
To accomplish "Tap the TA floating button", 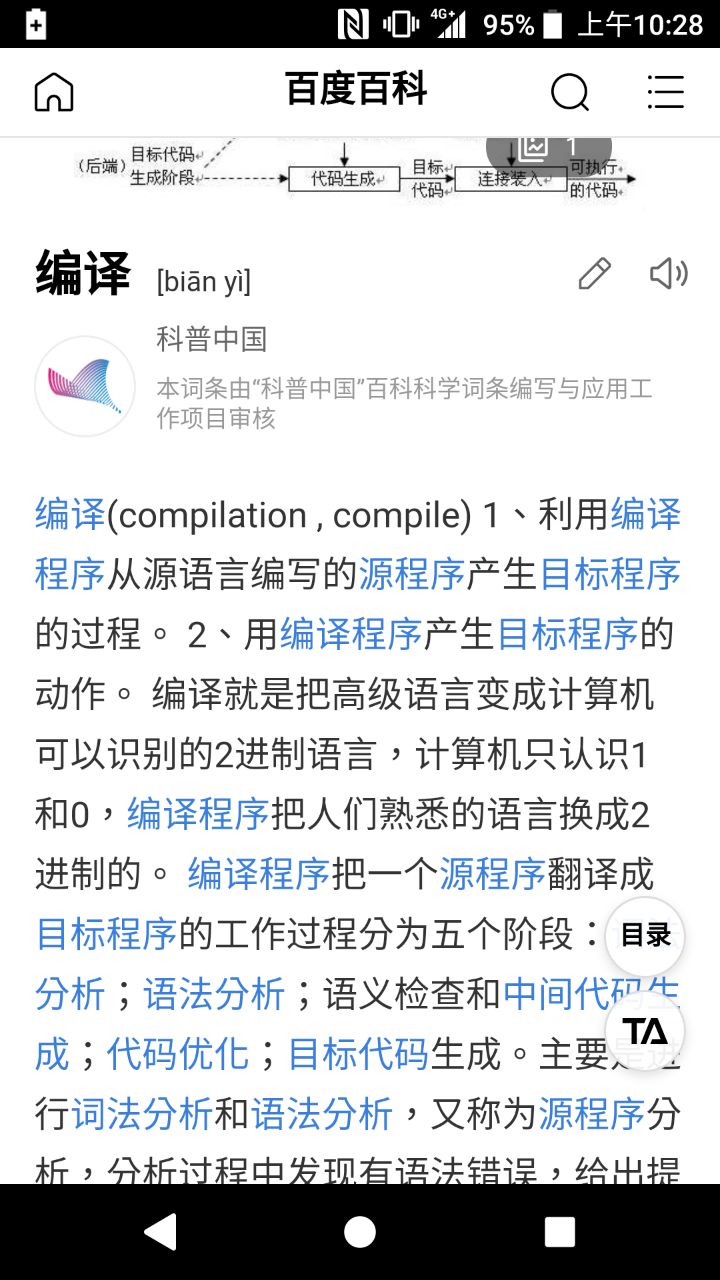I will coord(645,1031).
